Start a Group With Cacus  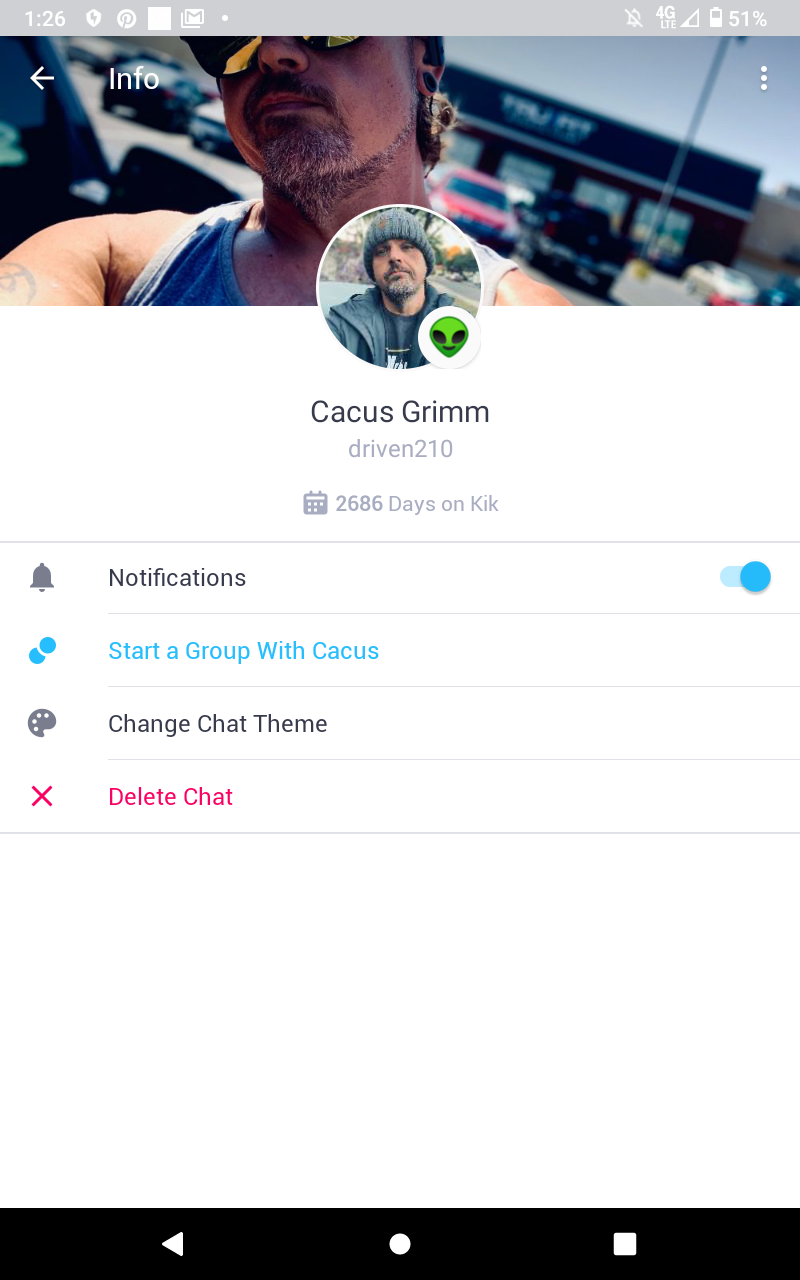(243, 651)
